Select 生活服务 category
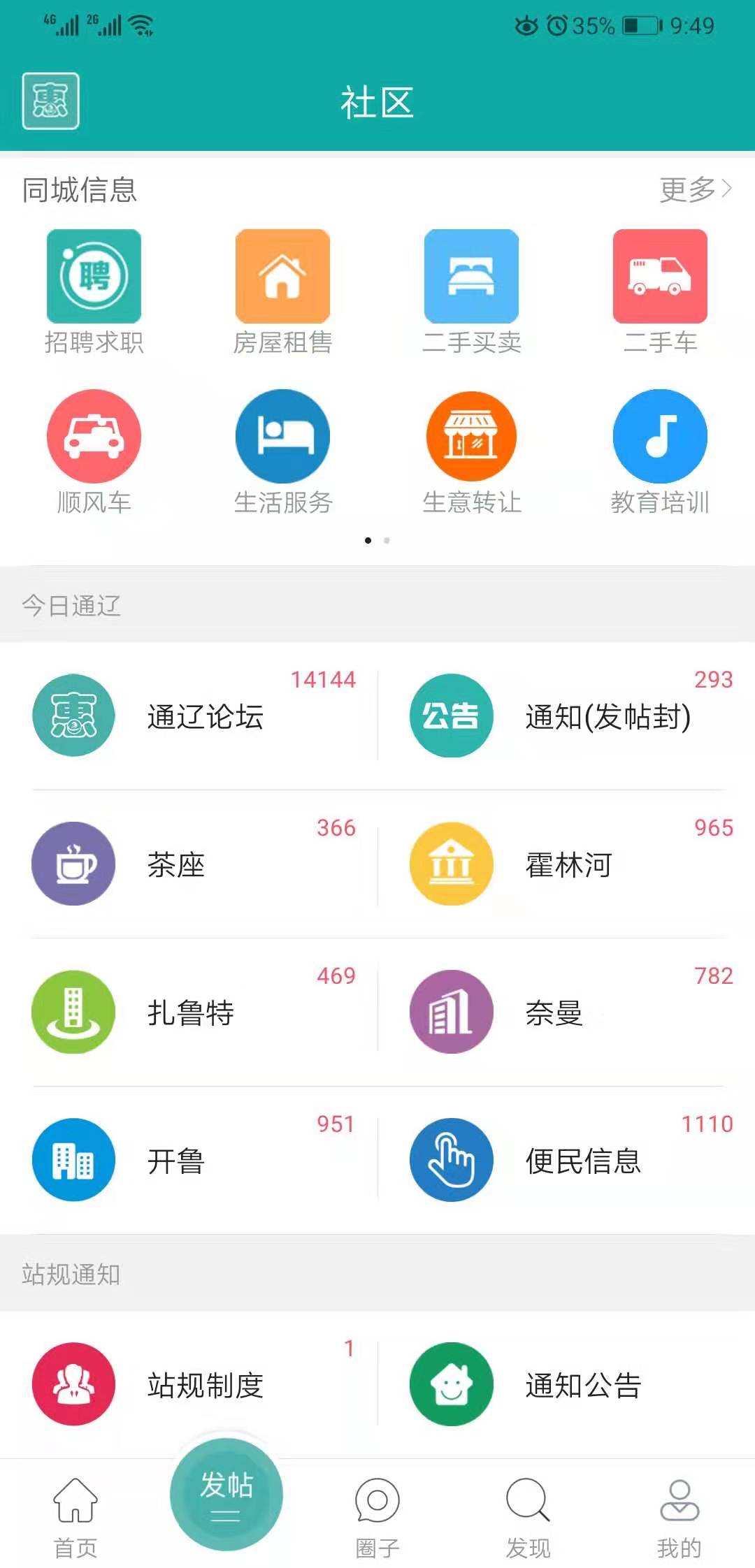Viewport: 755px width, 1568px height. point(282,451)
